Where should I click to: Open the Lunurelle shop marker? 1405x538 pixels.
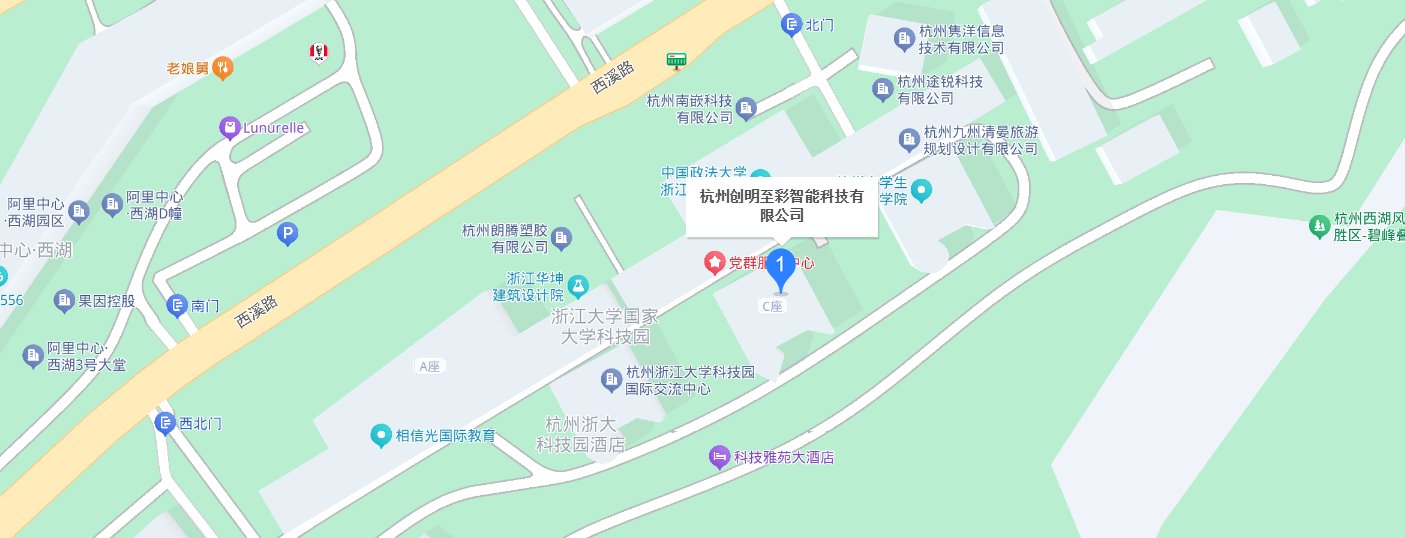tap(230, 128)
